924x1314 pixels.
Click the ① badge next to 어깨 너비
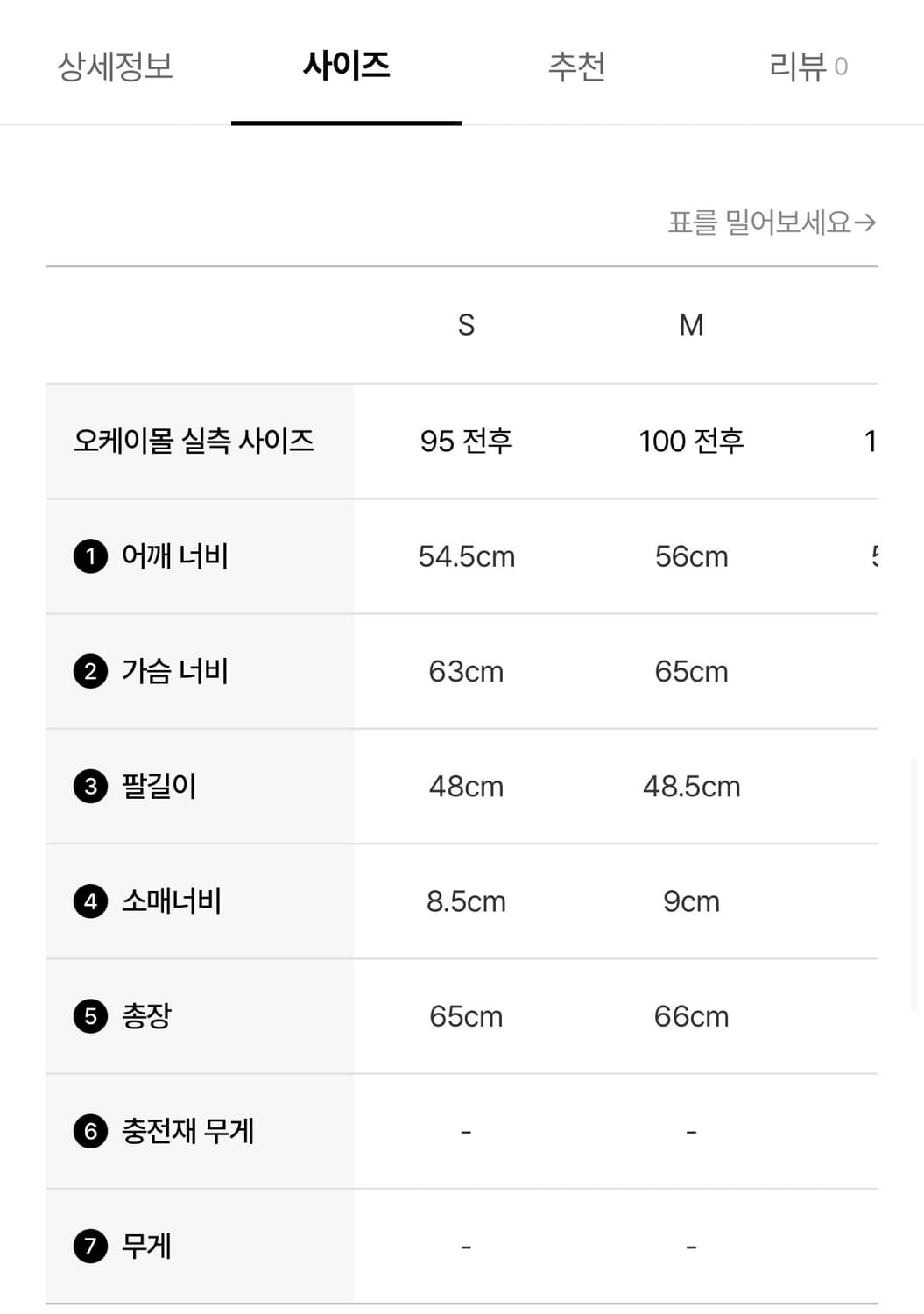(x=90, y=556)
